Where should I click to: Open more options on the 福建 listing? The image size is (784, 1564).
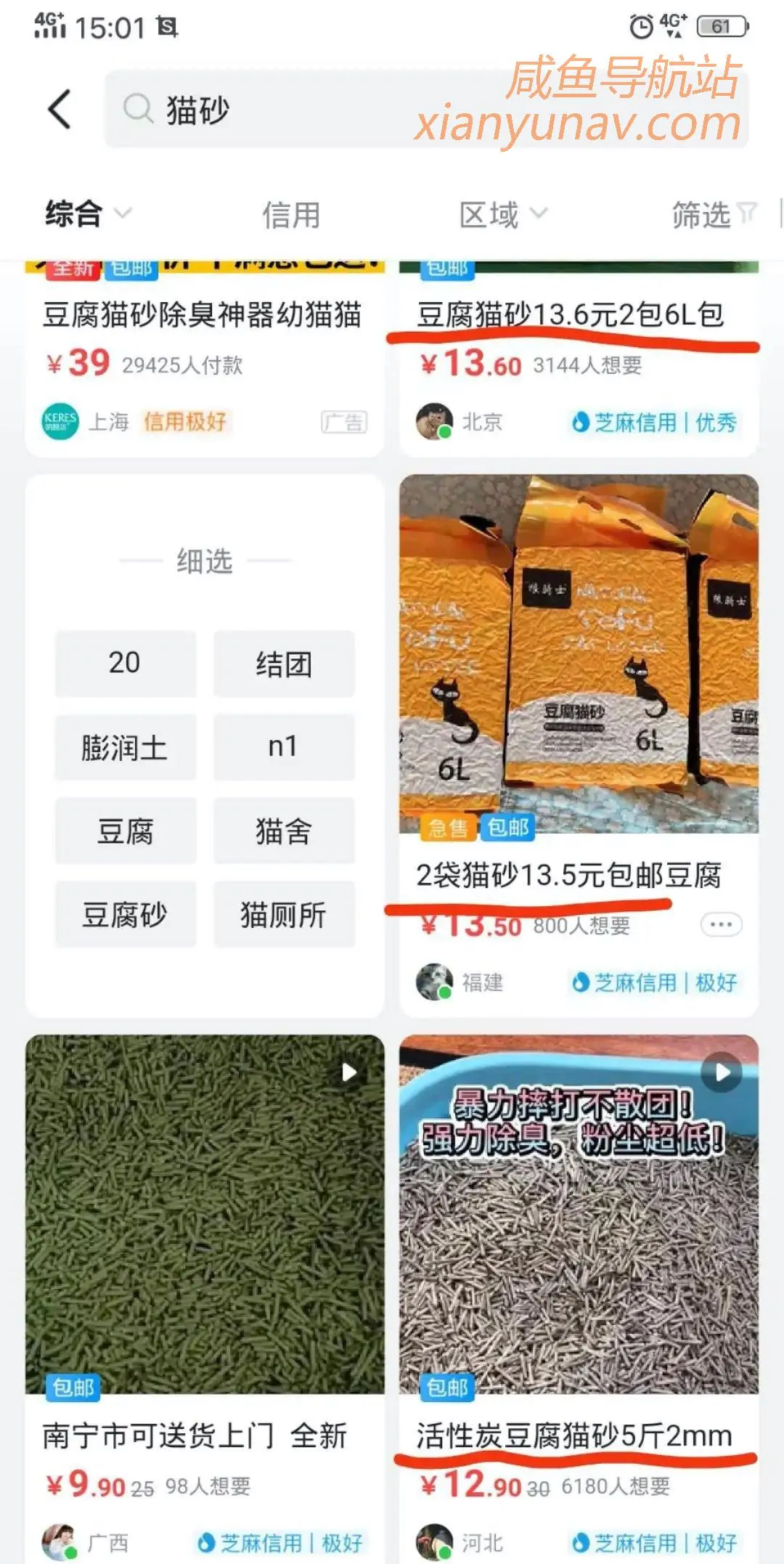point(721,924)
